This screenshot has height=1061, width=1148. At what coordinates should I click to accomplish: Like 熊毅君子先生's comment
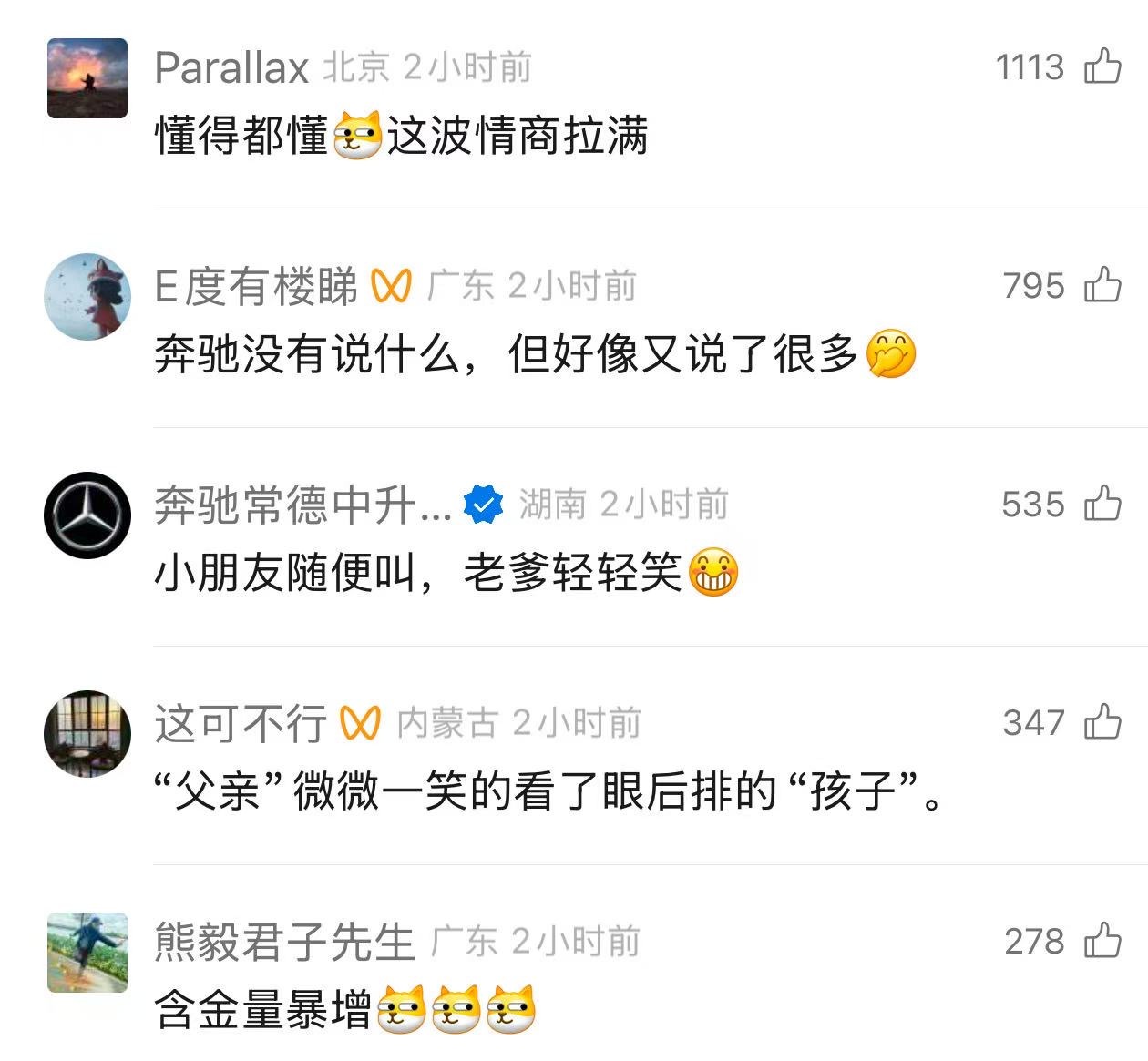1102,941
